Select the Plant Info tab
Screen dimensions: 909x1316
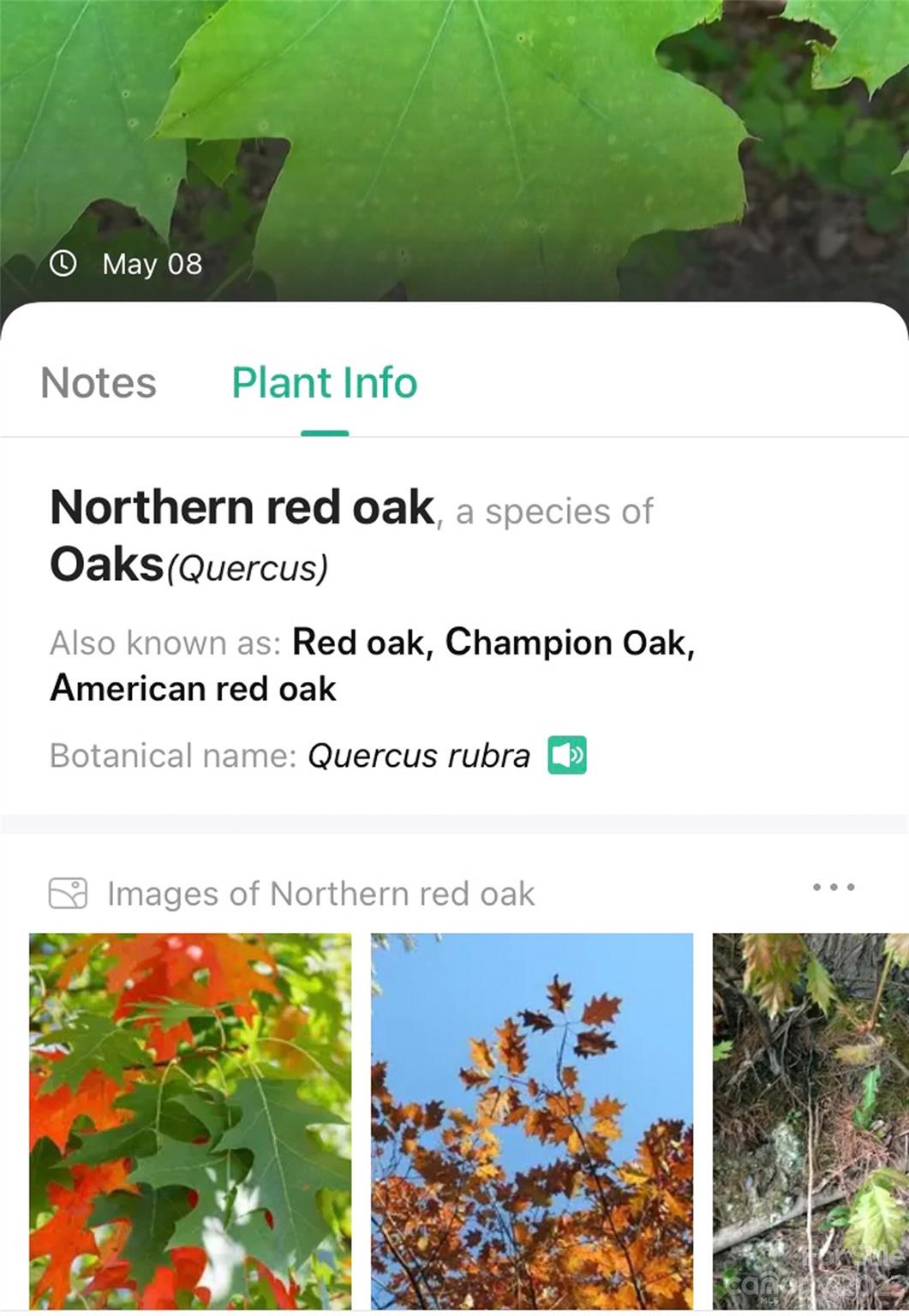pyautogui.click(x=324, y=383)
